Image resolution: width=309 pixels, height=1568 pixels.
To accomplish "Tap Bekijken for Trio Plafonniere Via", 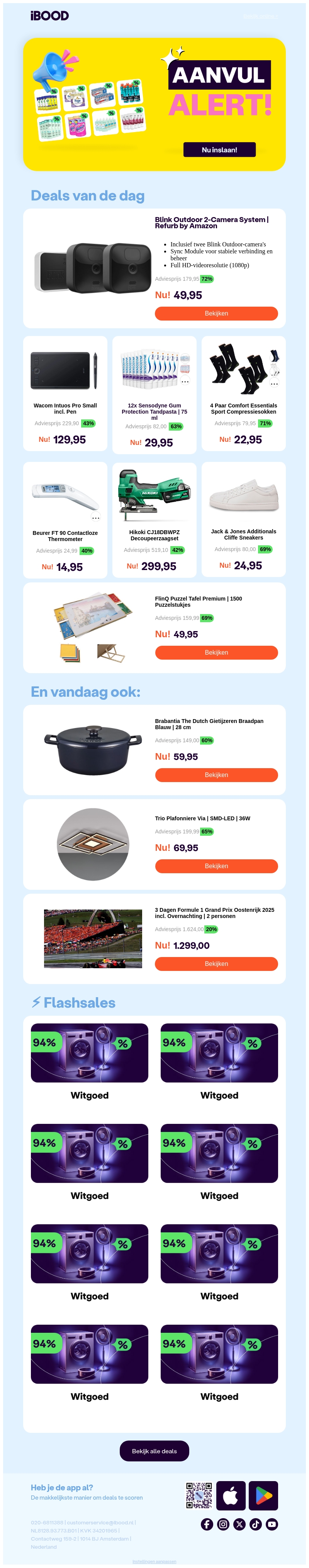I will pos(216,866).
